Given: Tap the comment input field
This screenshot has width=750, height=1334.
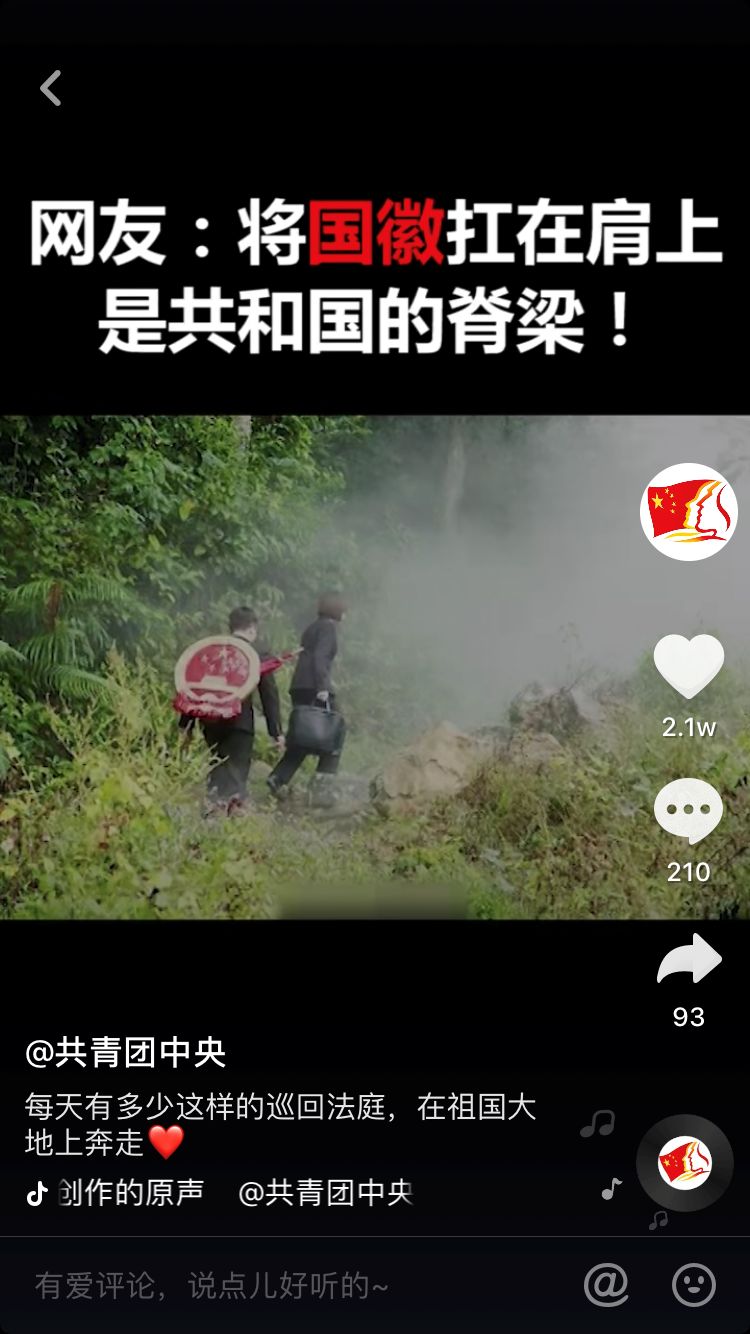Looking at the screenshot, I should 280,1285.
